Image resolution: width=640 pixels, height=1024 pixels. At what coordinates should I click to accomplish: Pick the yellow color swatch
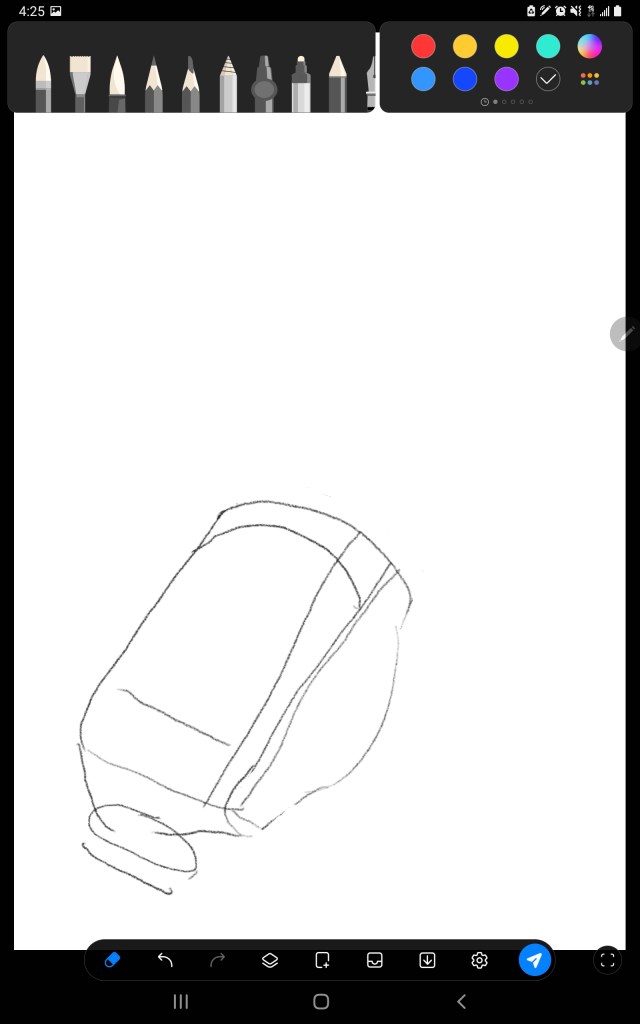[x=506, y=46]
